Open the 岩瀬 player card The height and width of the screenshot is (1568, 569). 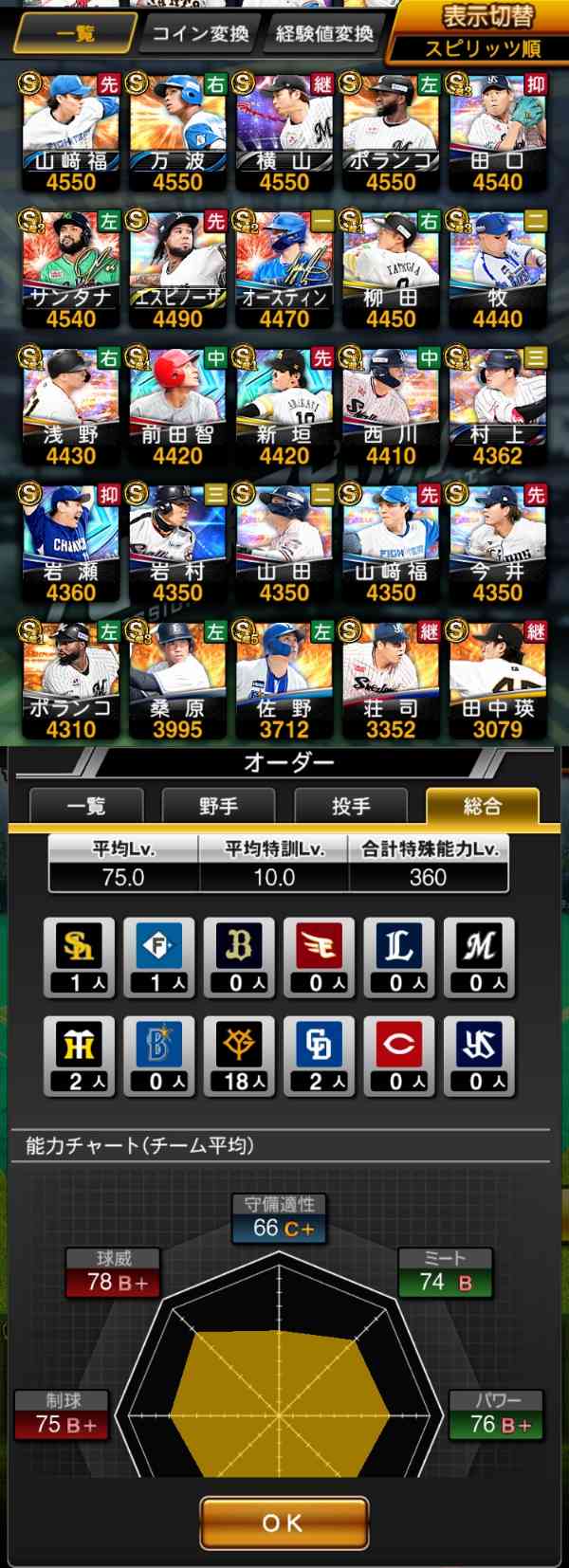tap(71, 542)
